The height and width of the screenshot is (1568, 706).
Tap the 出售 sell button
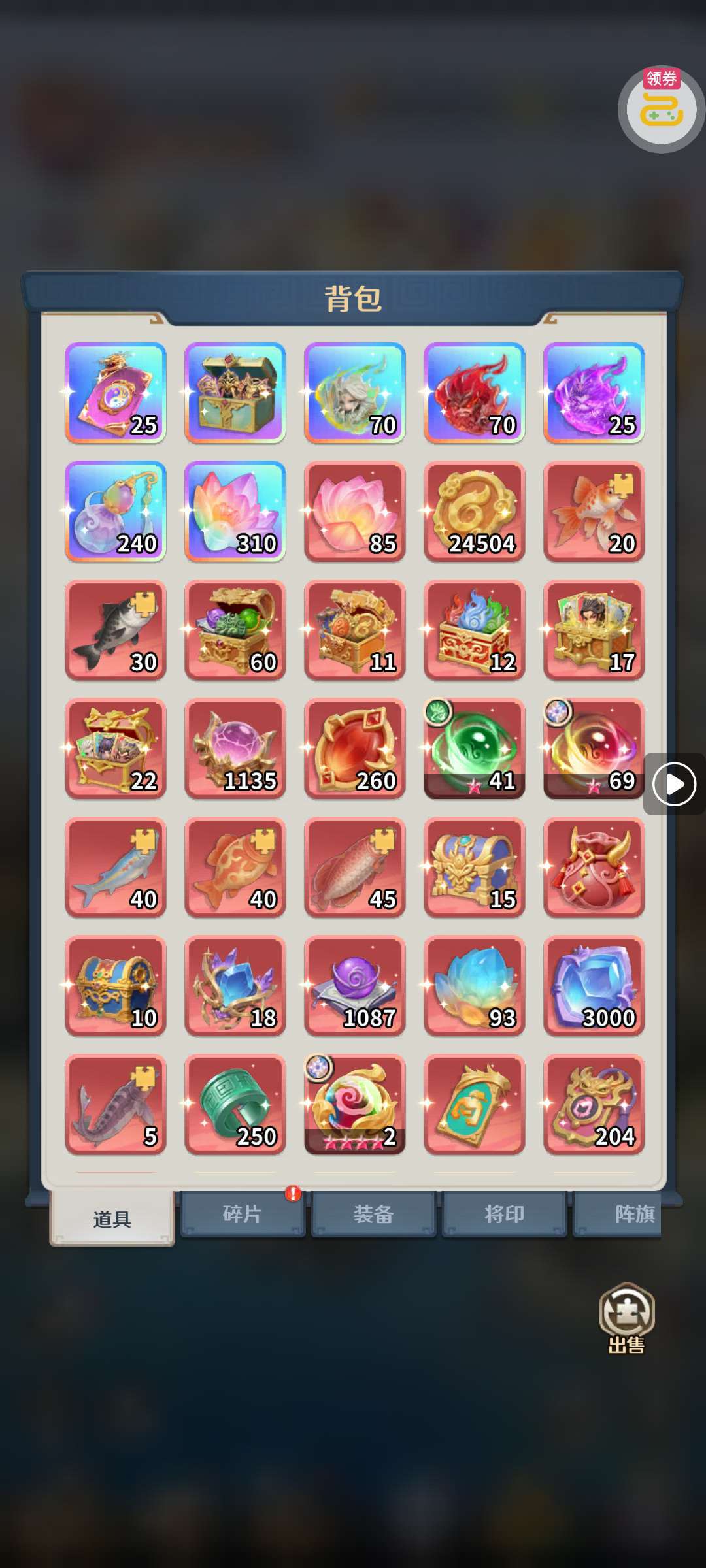[x=627, y=1318]
